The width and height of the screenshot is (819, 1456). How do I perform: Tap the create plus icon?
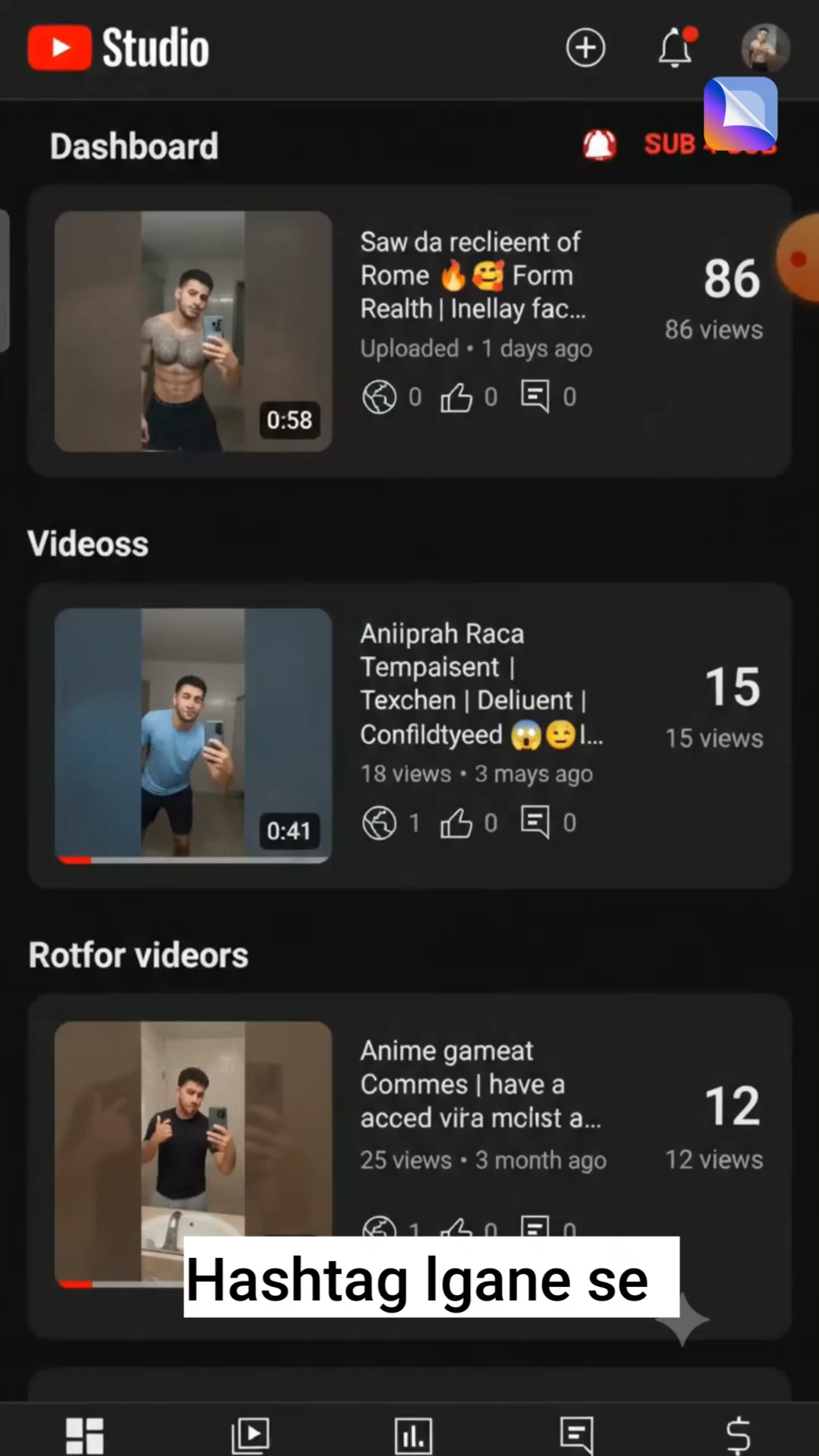[585, 49]
